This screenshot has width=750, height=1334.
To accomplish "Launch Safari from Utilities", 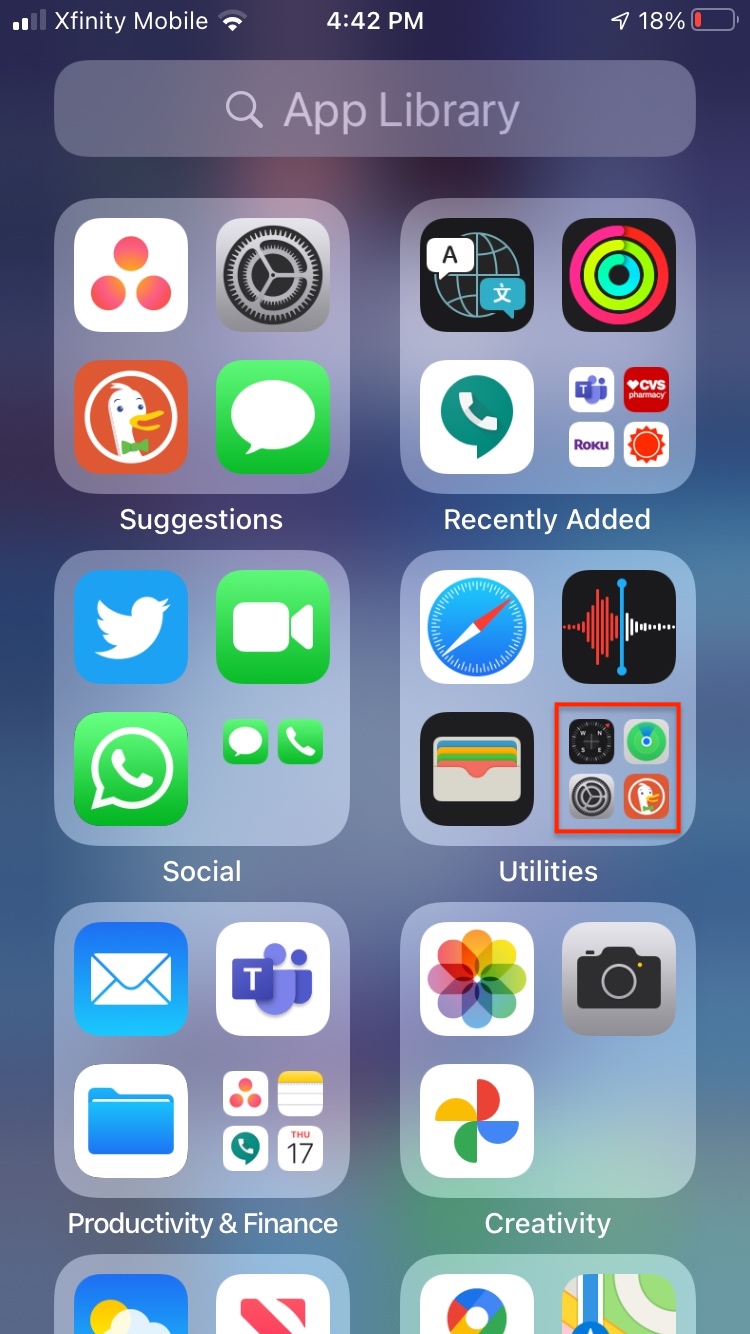I will pyautogui.click(x=477, y=627).
